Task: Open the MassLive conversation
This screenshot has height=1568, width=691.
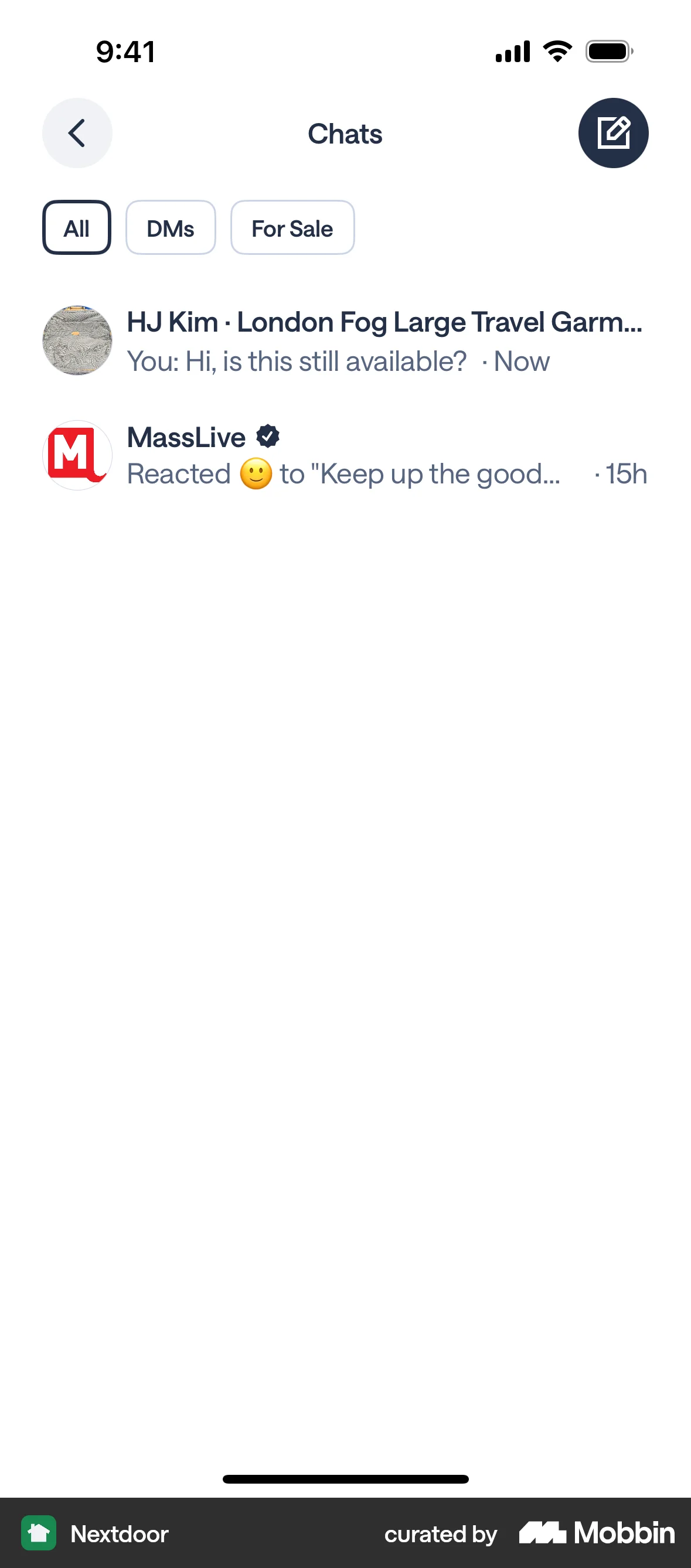Action: click(345, 455)
